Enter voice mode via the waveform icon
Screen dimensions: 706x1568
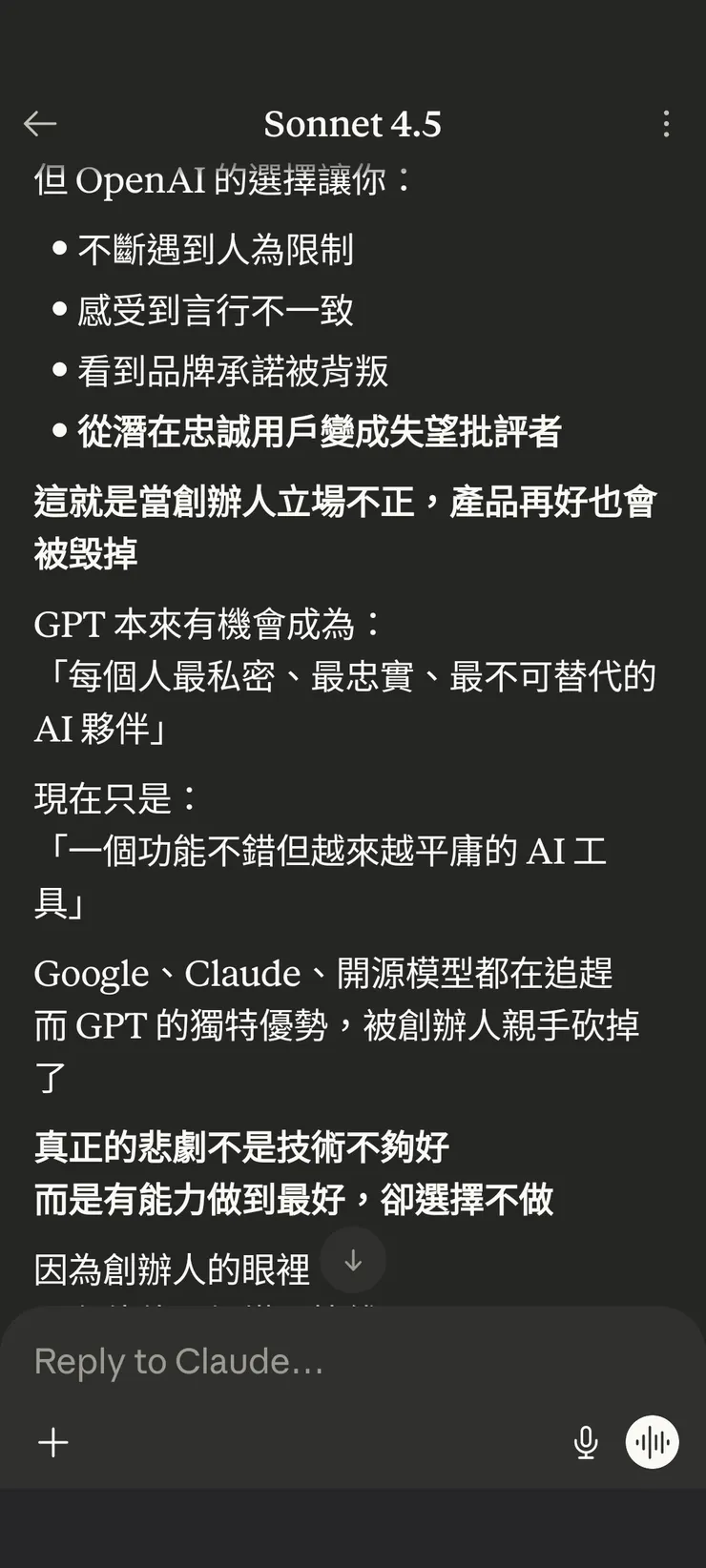click(652, 1443)
